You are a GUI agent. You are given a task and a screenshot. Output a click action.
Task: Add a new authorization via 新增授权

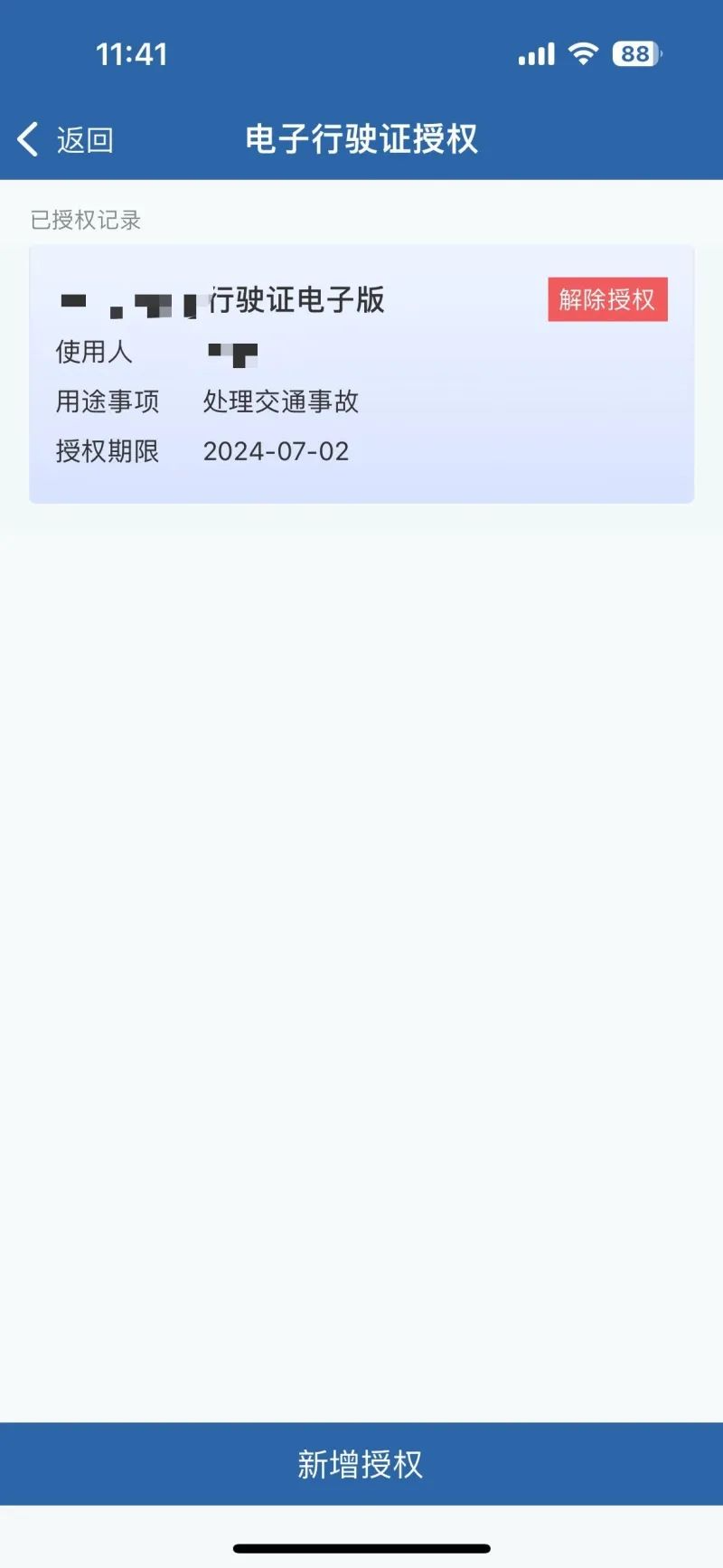click(361, 1464)
